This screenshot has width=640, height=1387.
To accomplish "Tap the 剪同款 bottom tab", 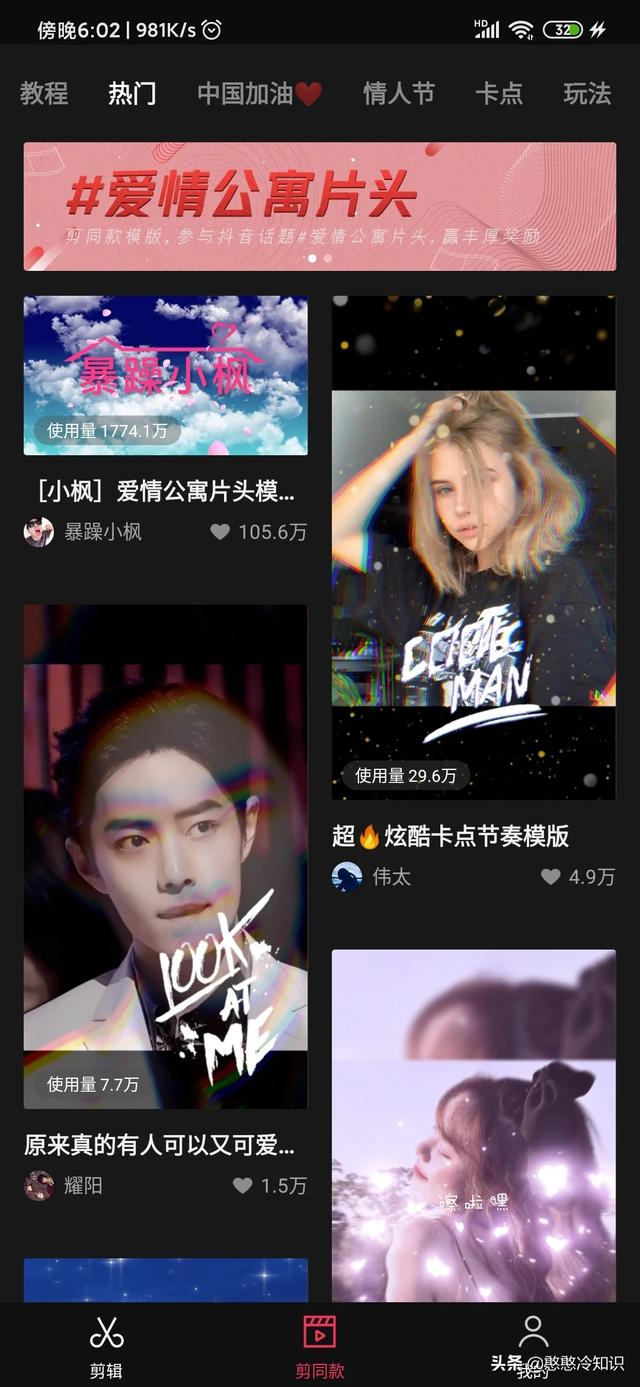I will click(x=320, y=1346).
